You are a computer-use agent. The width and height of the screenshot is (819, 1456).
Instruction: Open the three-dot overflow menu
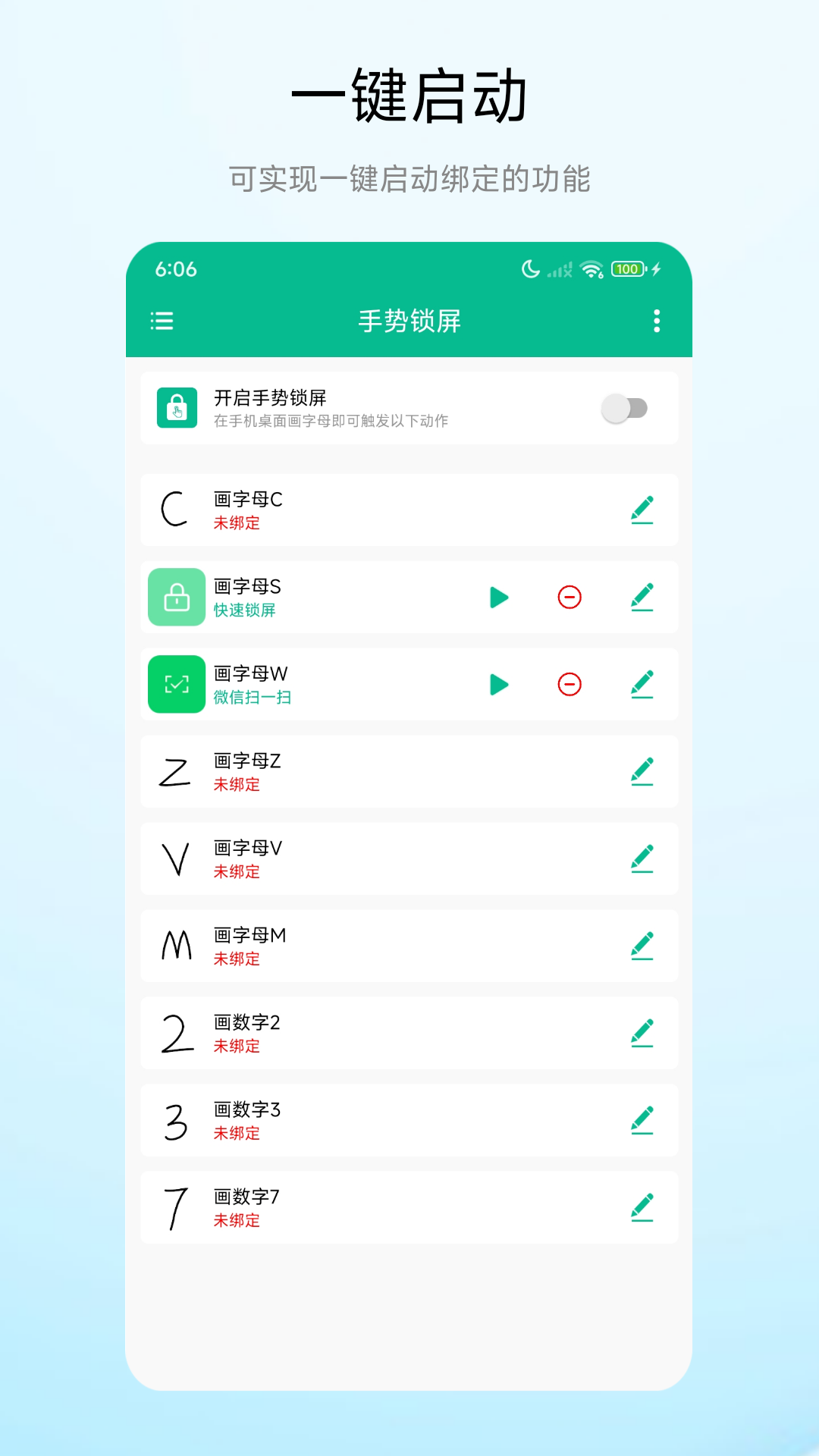coord(657,322)
